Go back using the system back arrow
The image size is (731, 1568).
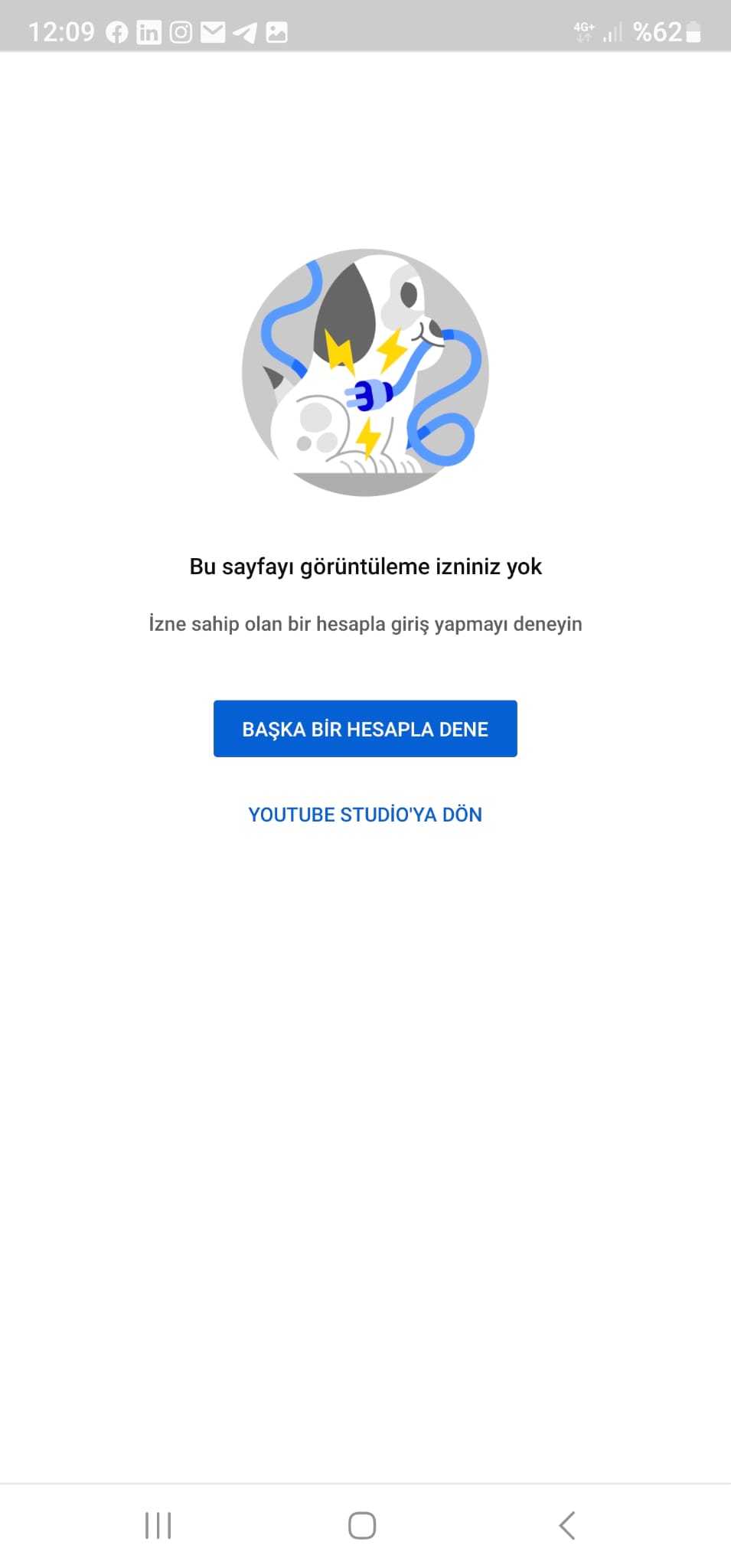[566, 1526]
